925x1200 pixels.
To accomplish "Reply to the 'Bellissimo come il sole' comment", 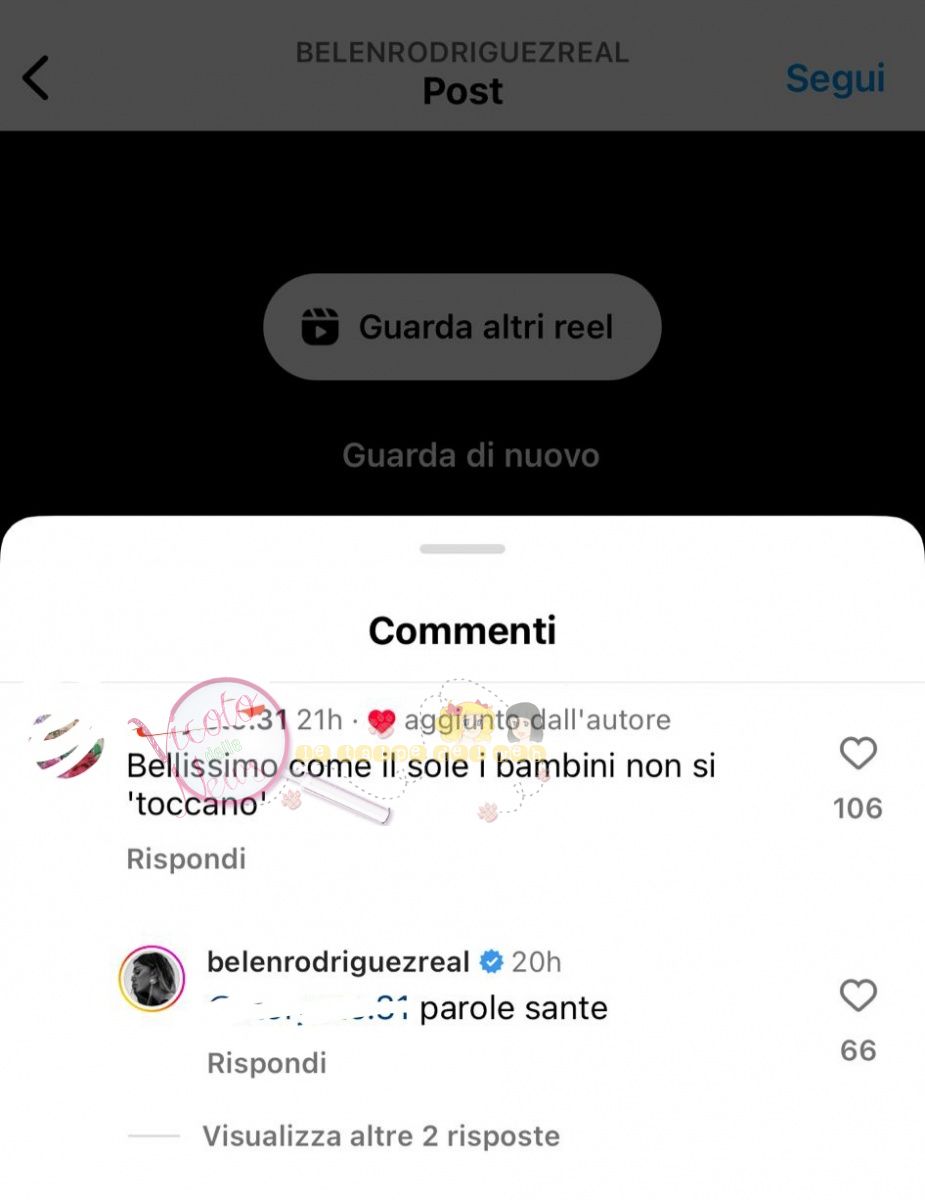I will click(x=186, y=859).
